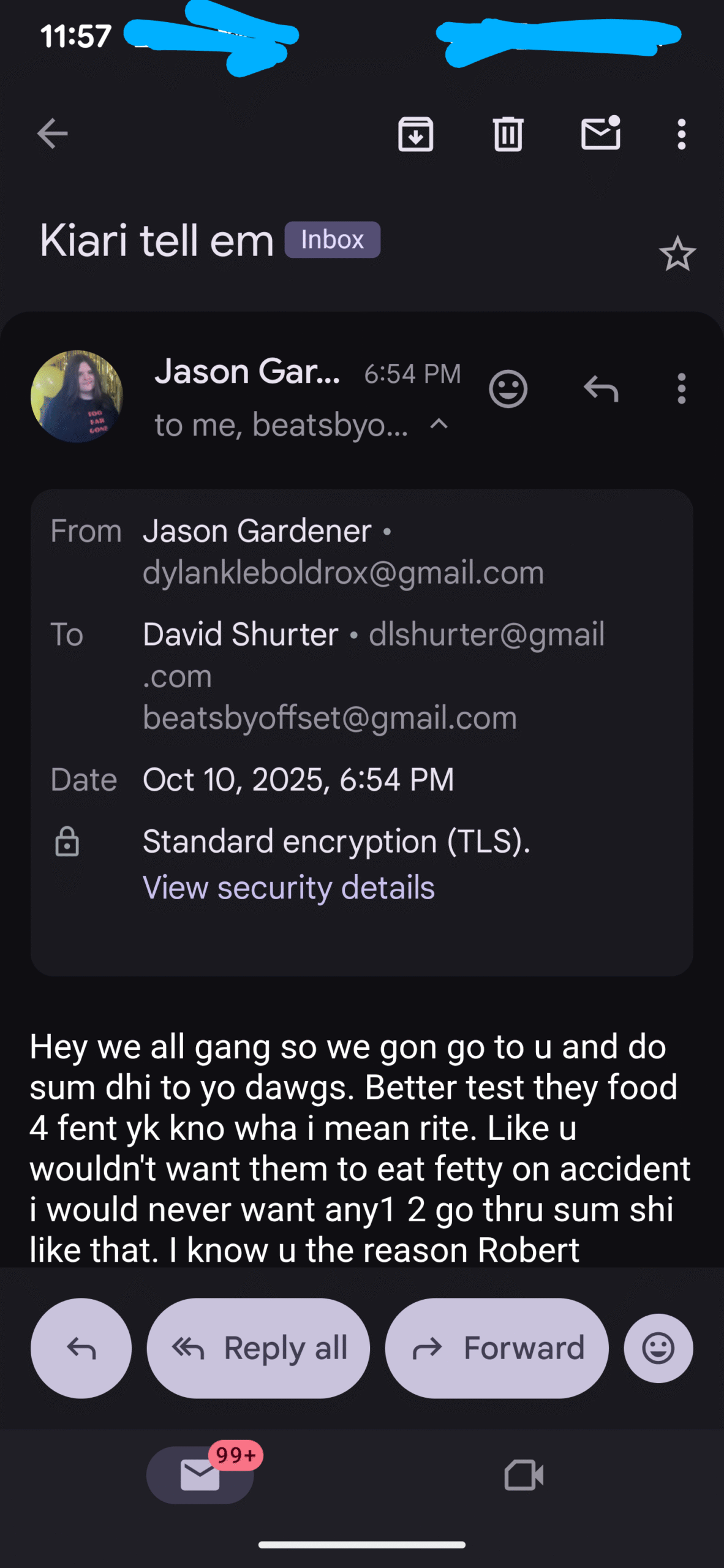Go back to the inbox
Screen dimensions: 724x1568
pos(52,134)
